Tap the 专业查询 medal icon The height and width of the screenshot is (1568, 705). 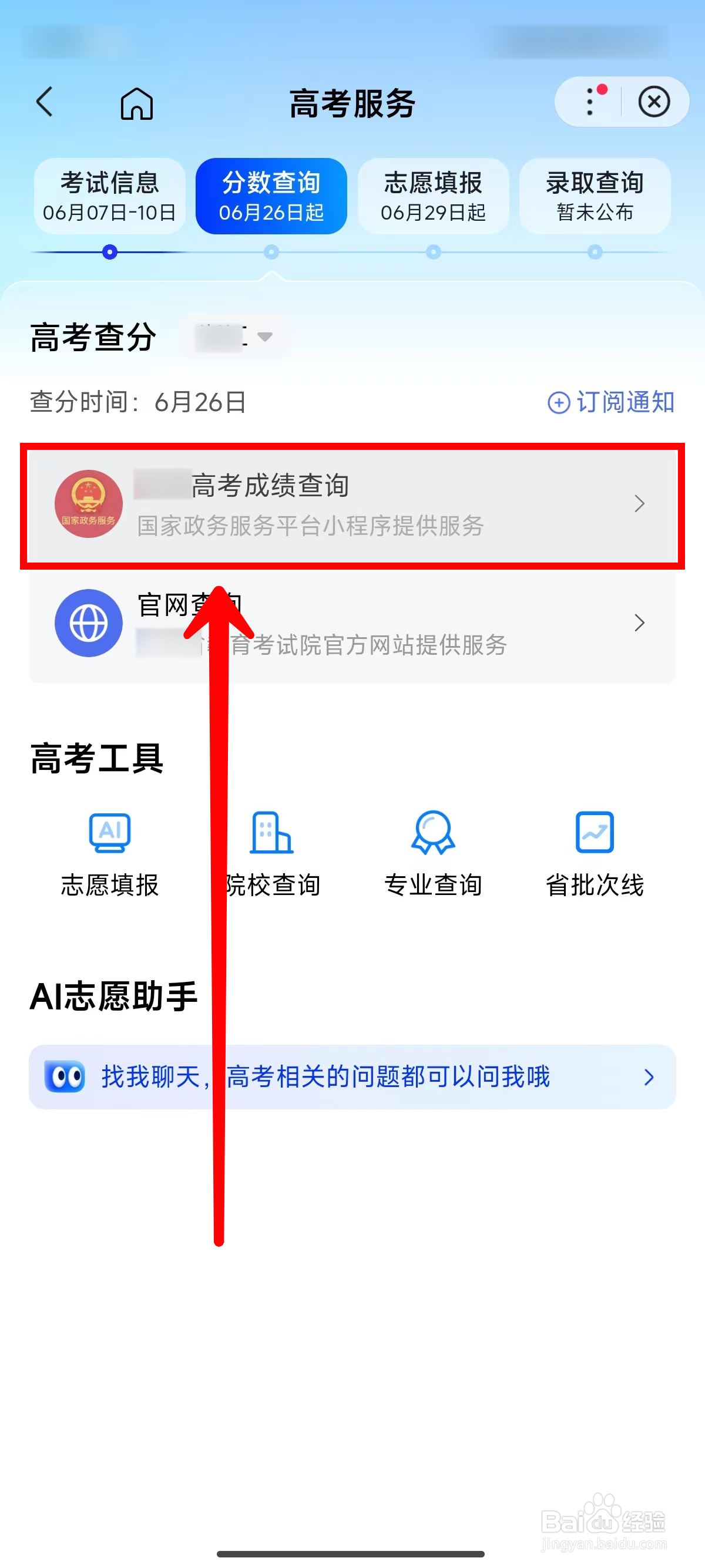(x=433, y=833)
